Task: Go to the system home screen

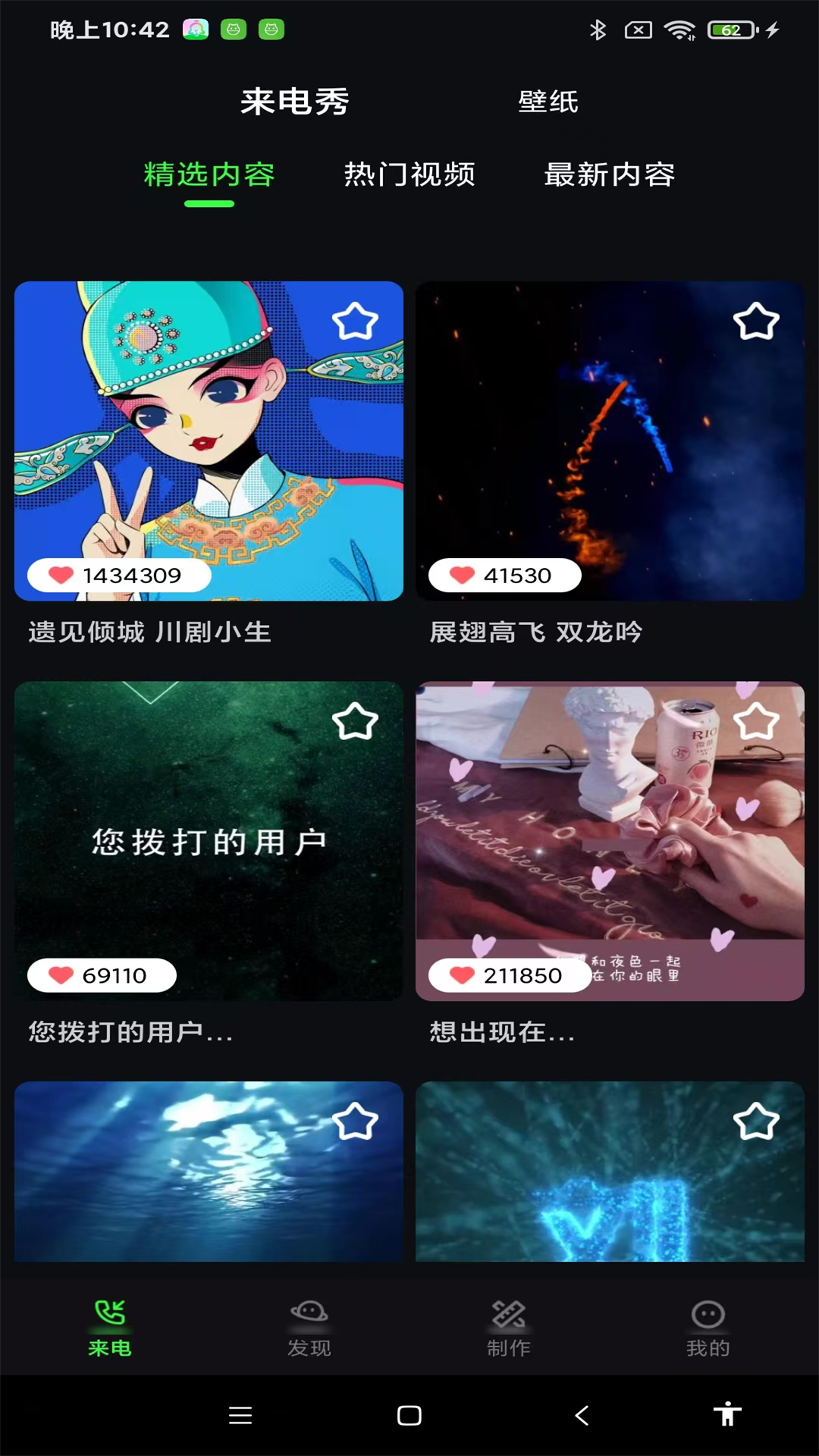Action: (x=409, y=1415)
